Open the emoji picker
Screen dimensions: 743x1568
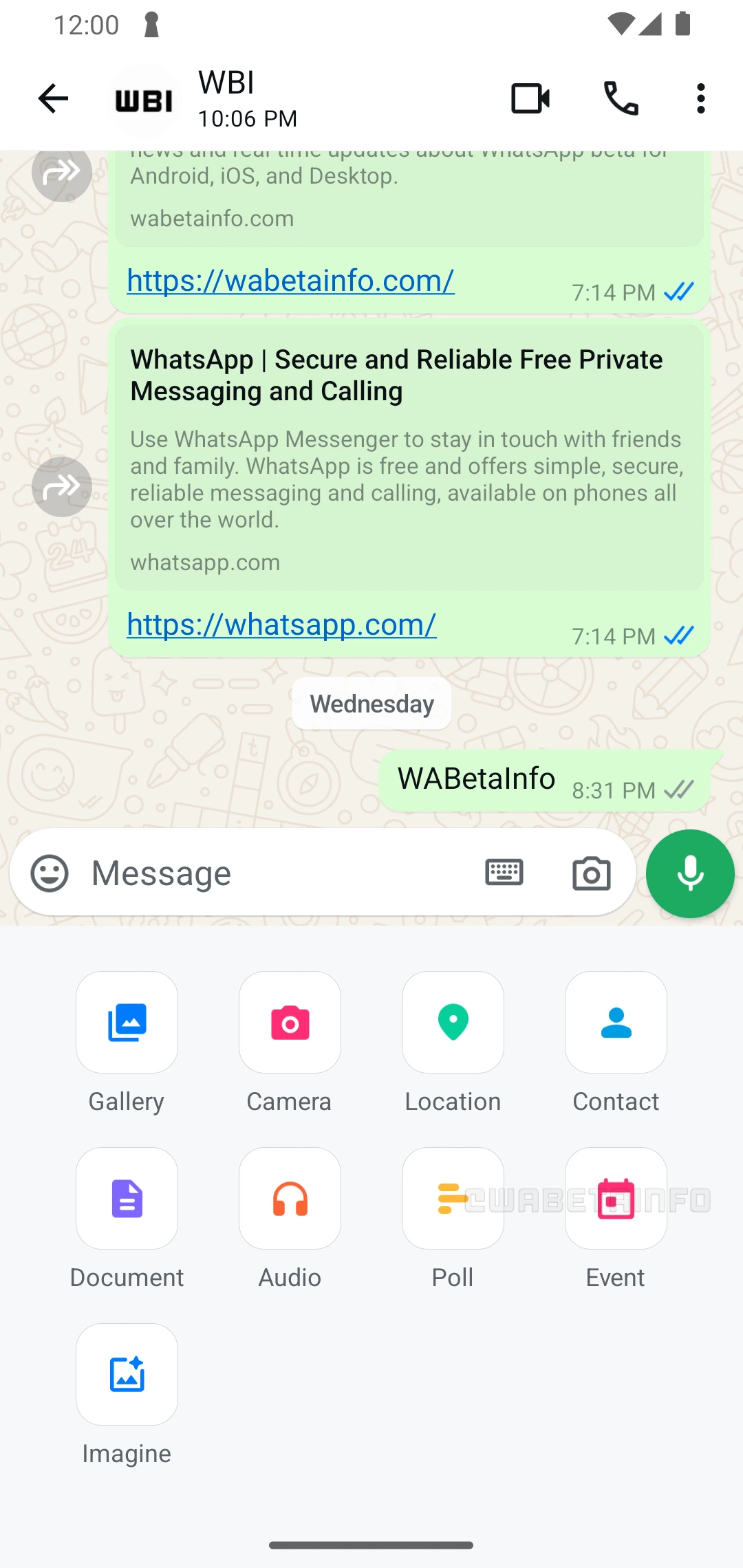coord(50,873)
